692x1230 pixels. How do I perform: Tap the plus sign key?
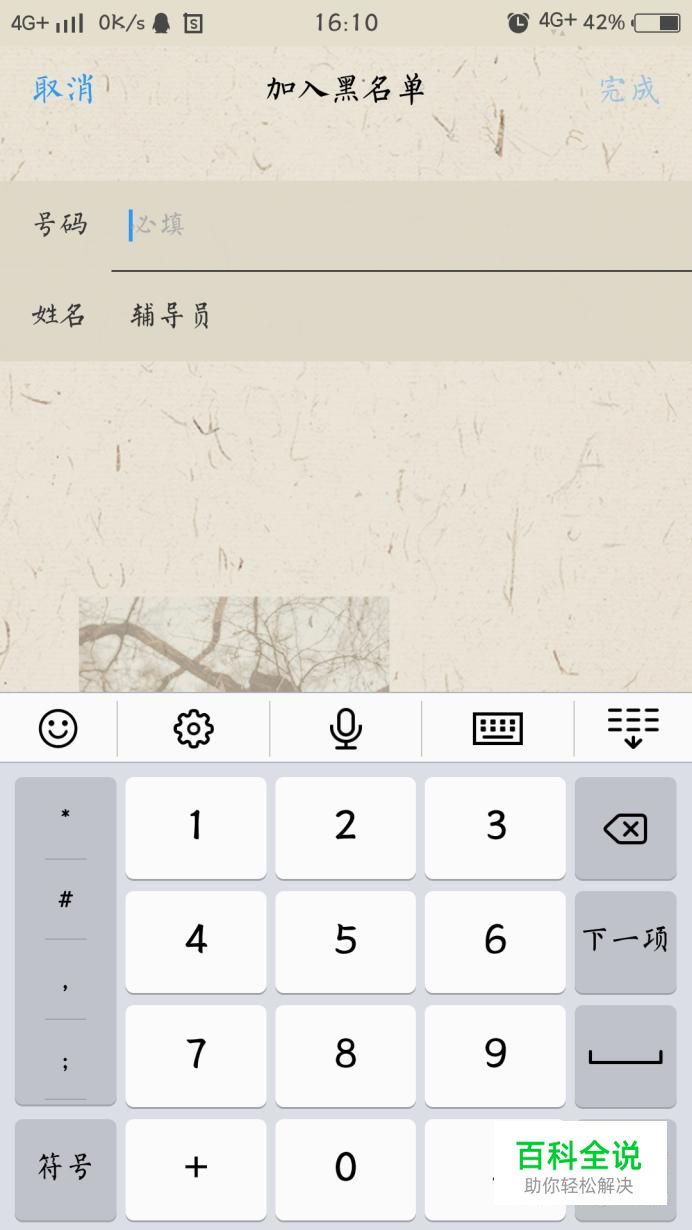pyautogui.click(x=196, y=1167)
